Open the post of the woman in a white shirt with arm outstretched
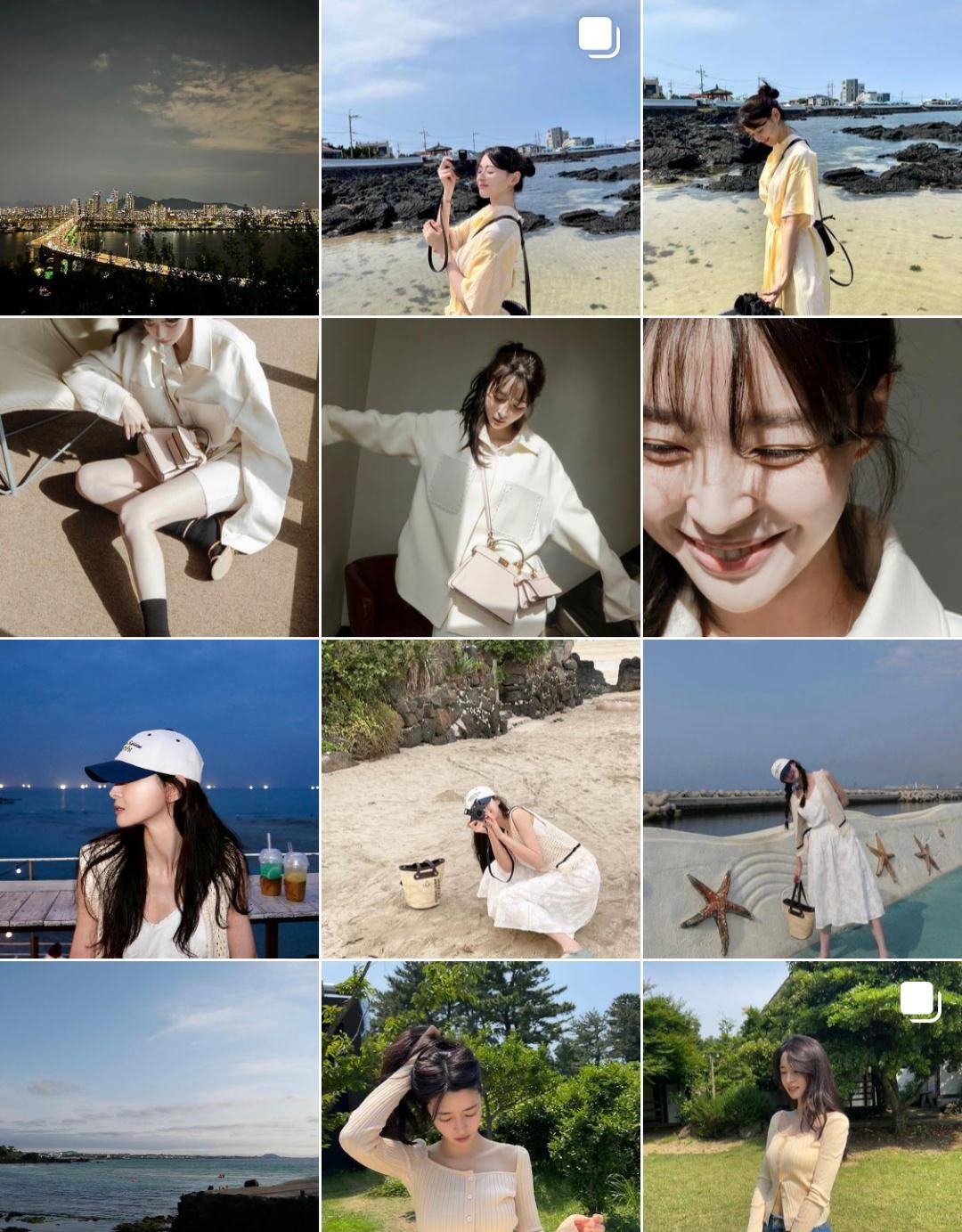The width and height of the screenshot is (962, 1232). click(x=480, y=477)
